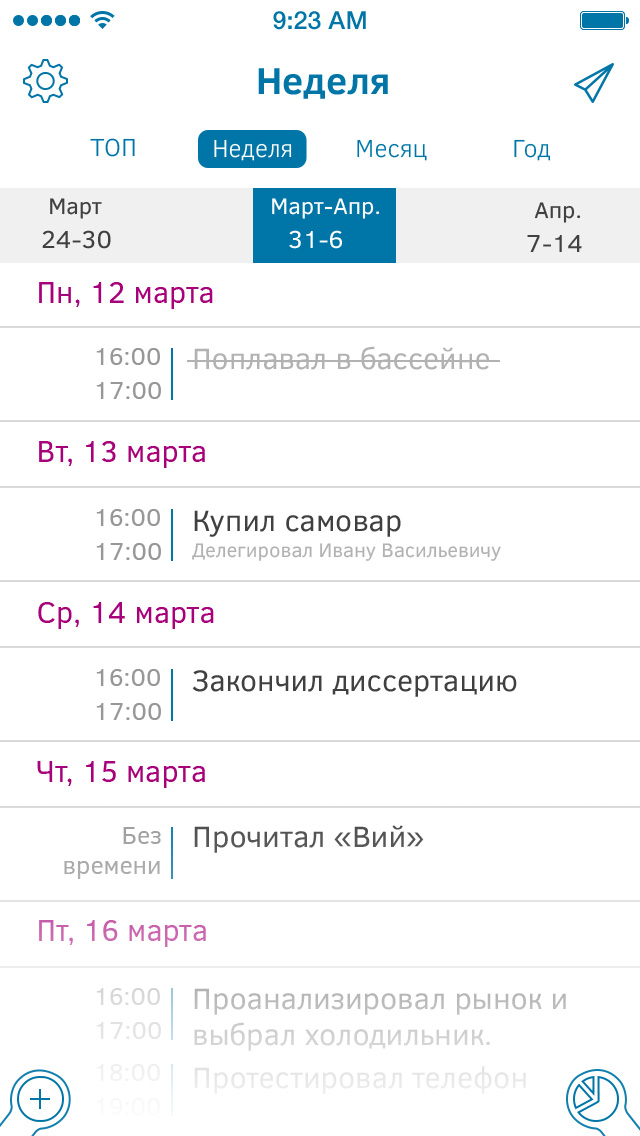Select week Март-Апр. 31-6
The height and width of the screenshot is (1136, 640).
click(x=324, y=225)
